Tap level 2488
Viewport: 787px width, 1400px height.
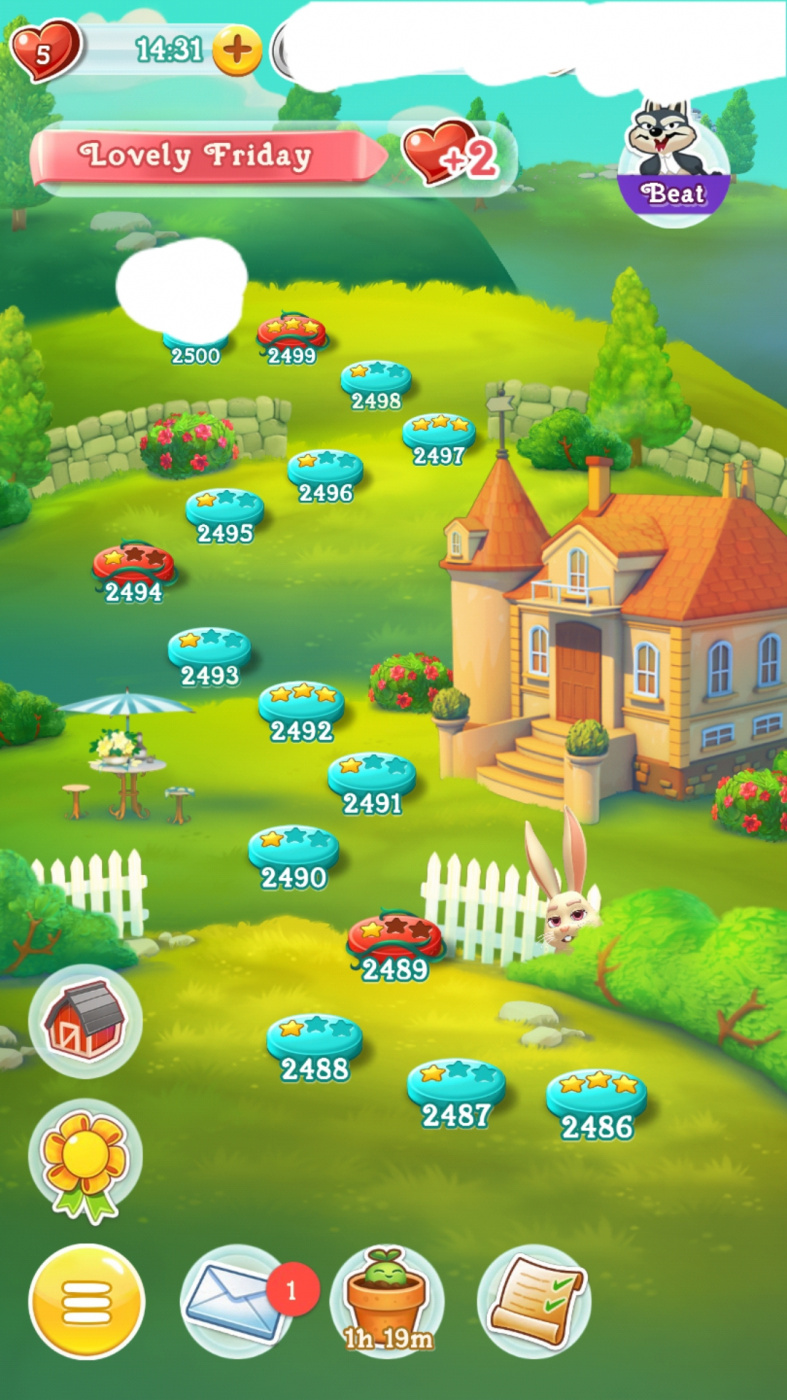pos(314,1039)
